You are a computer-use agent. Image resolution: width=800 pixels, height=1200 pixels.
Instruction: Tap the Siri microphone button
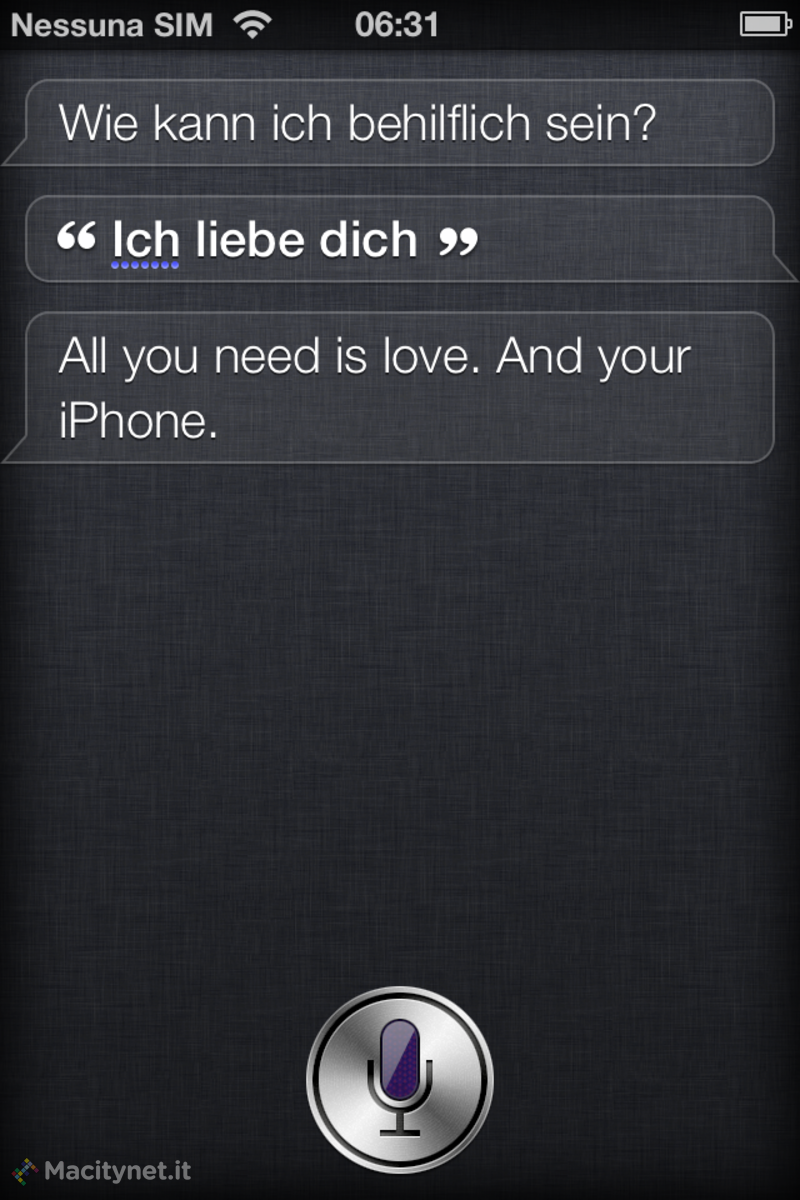(x=400, y=1080)
